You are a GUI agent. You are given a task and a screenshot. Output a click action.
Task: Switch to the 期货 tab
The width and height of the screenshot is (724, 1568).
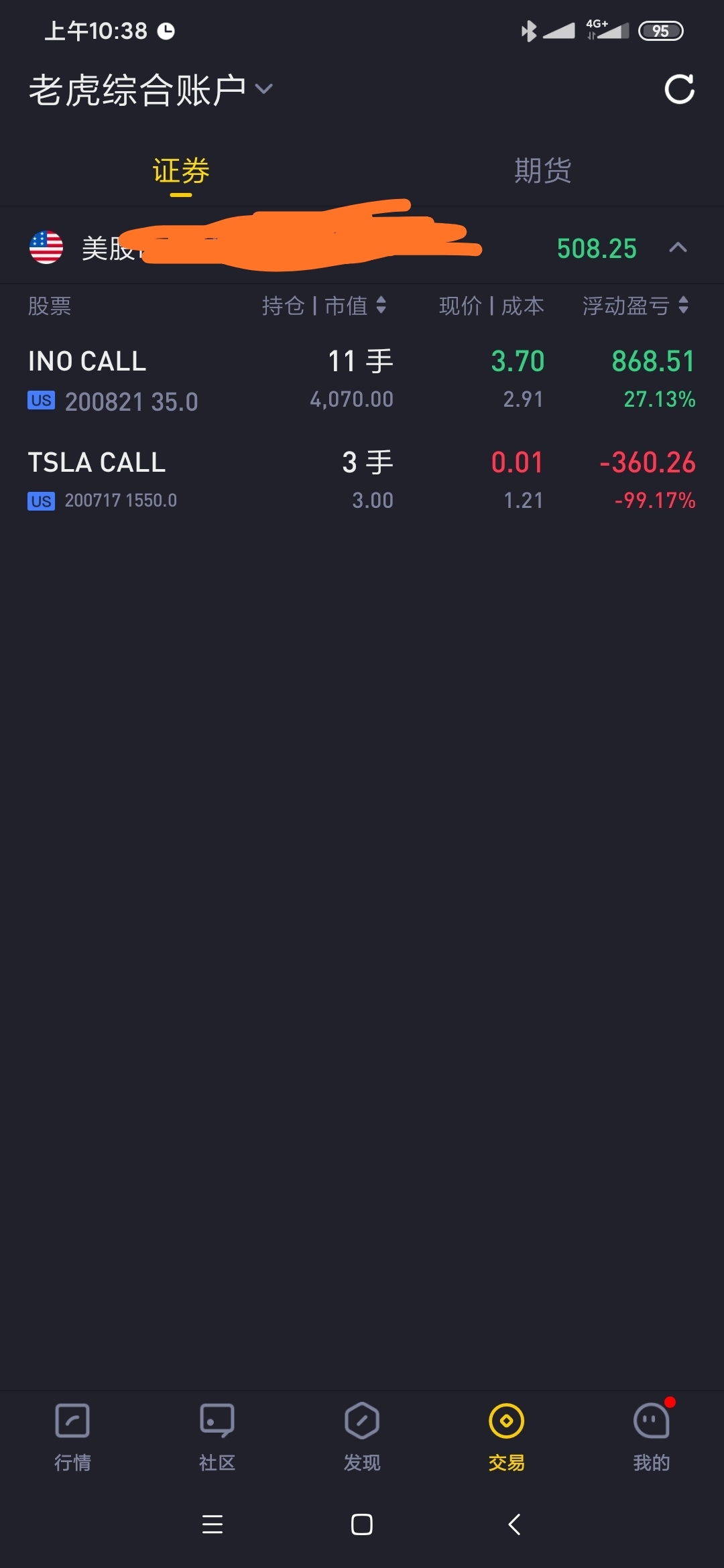coord(542,171)
